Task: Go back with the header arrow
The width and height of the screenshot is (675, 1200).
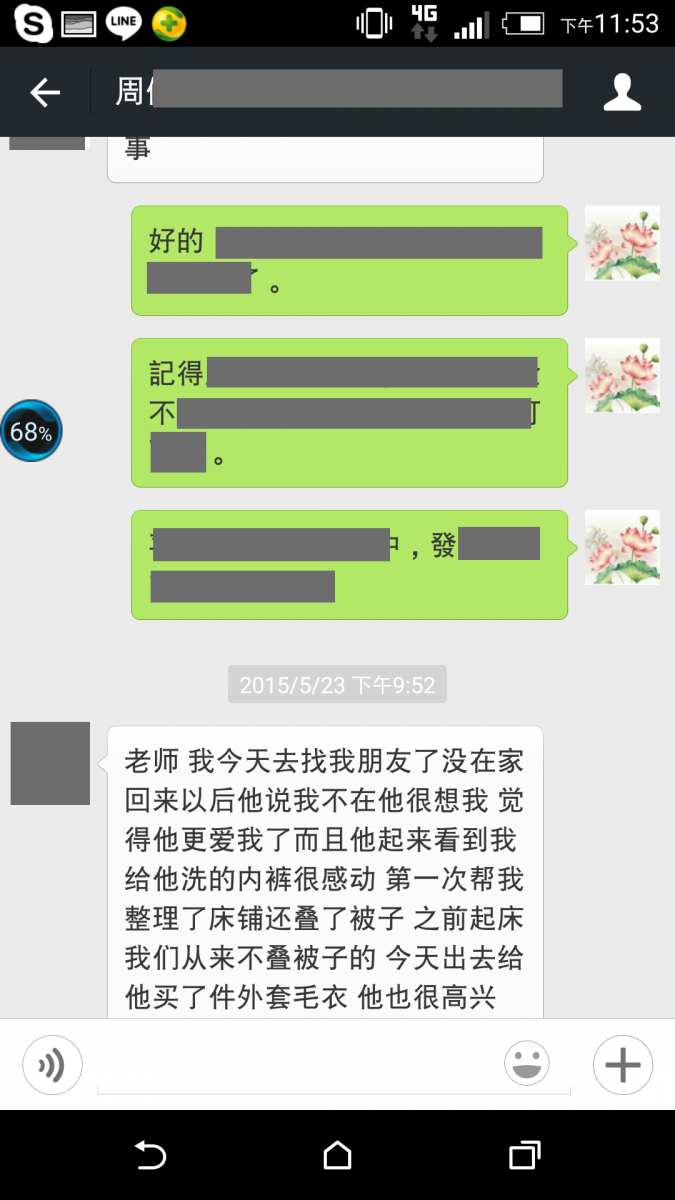Action: [x=45, y=93]
